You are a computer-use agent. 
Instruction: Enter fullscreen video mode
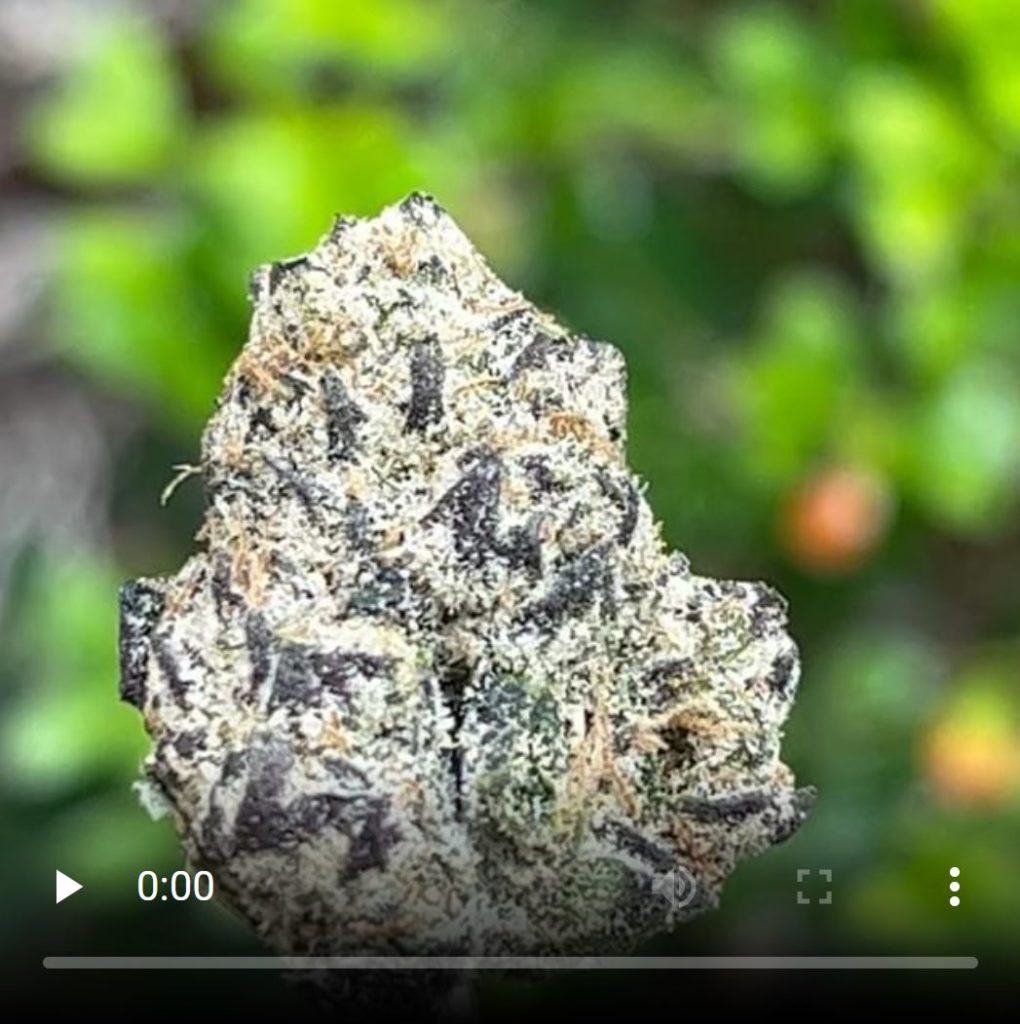814,886
